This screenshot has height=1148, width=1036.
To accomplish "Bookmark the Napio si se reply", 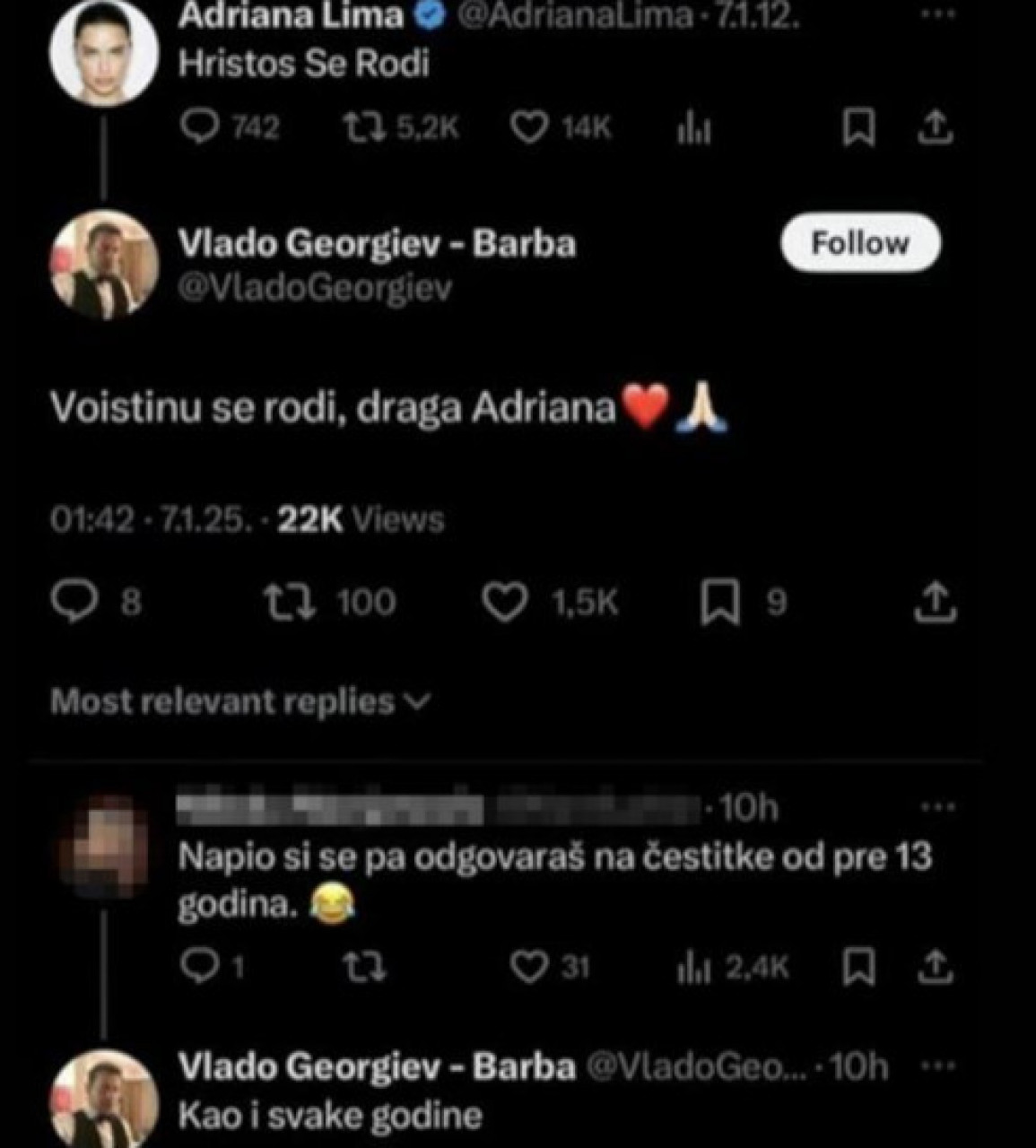I will 858,967.
